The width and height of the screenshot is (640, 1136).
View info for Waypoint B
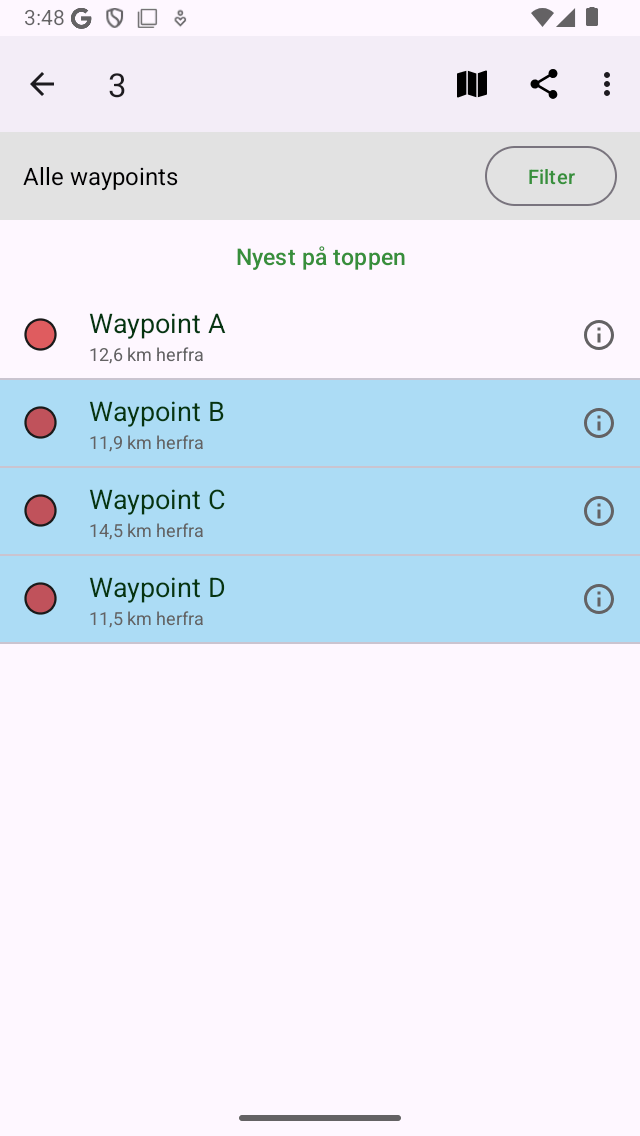pyautogui.click(x=598, y=423)
